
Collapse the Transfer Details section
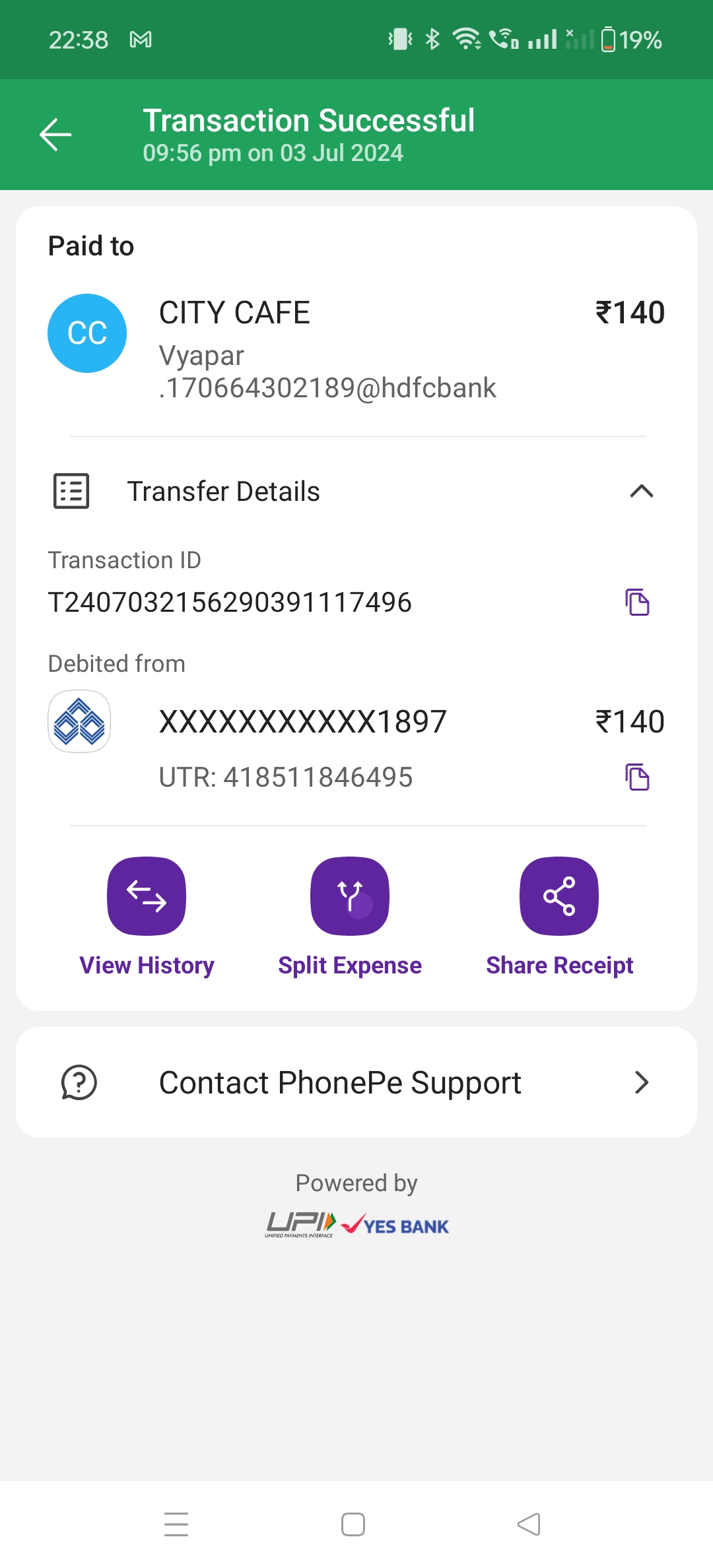[641, 491]
